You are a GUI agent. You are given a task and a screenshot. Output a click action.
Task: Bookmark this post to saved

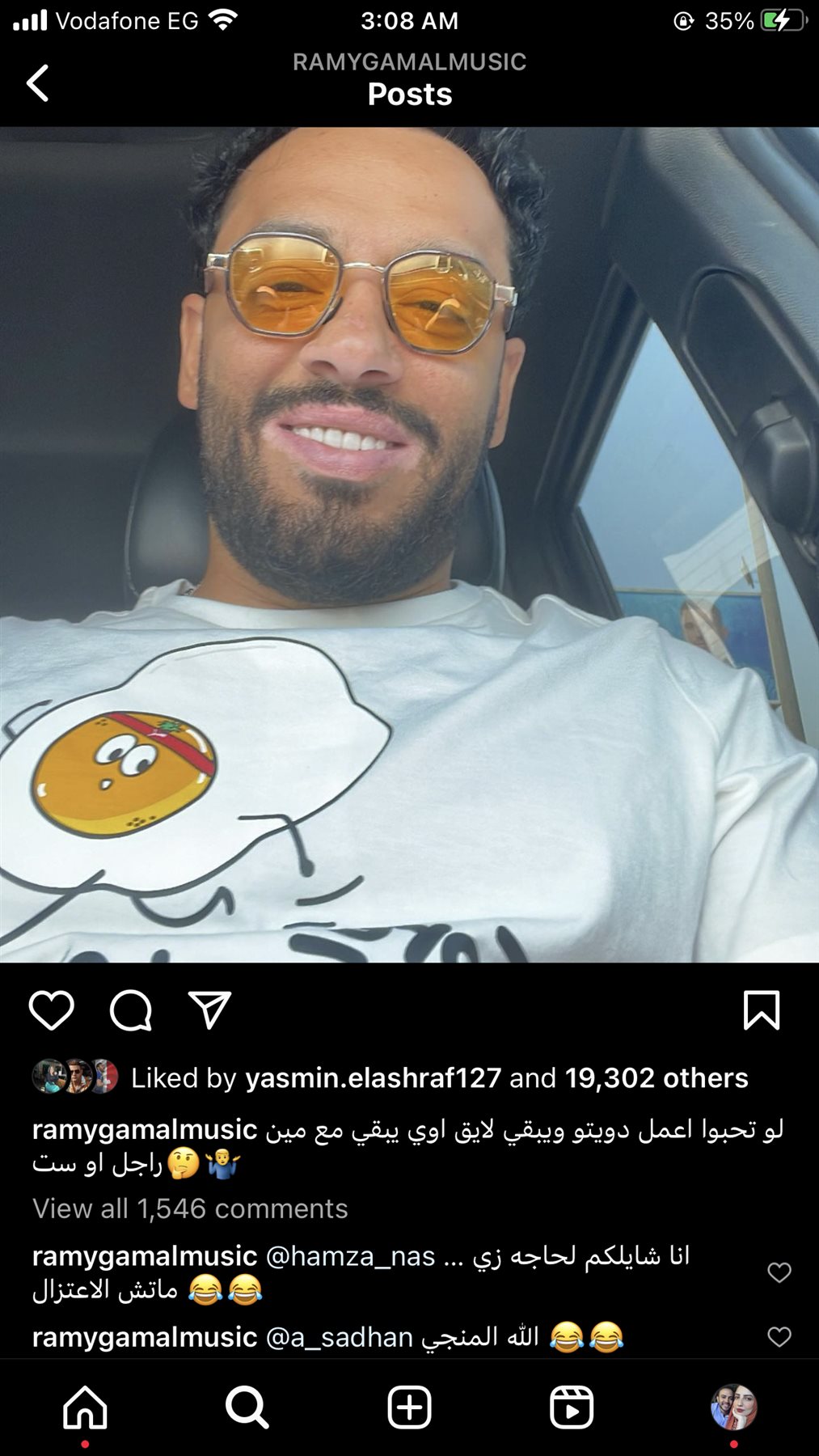(x=761, y=1010)
